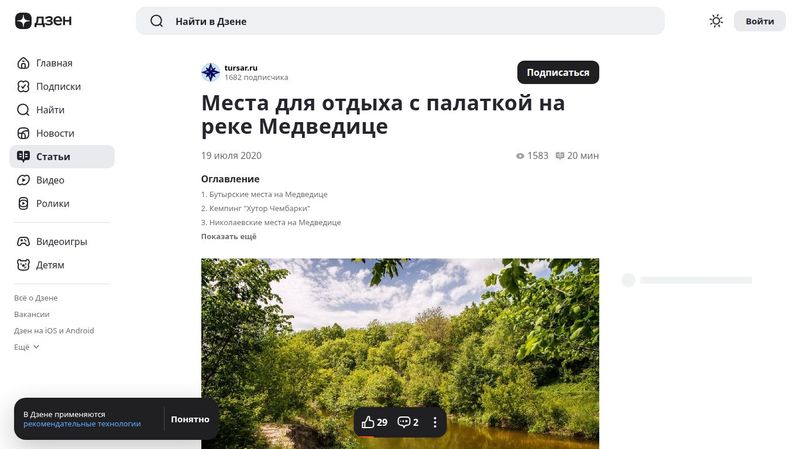Image resolution: width=800 pixels, height=449 pixels.
Task: Tap the Войти button
Action: [x=759, y=21]
